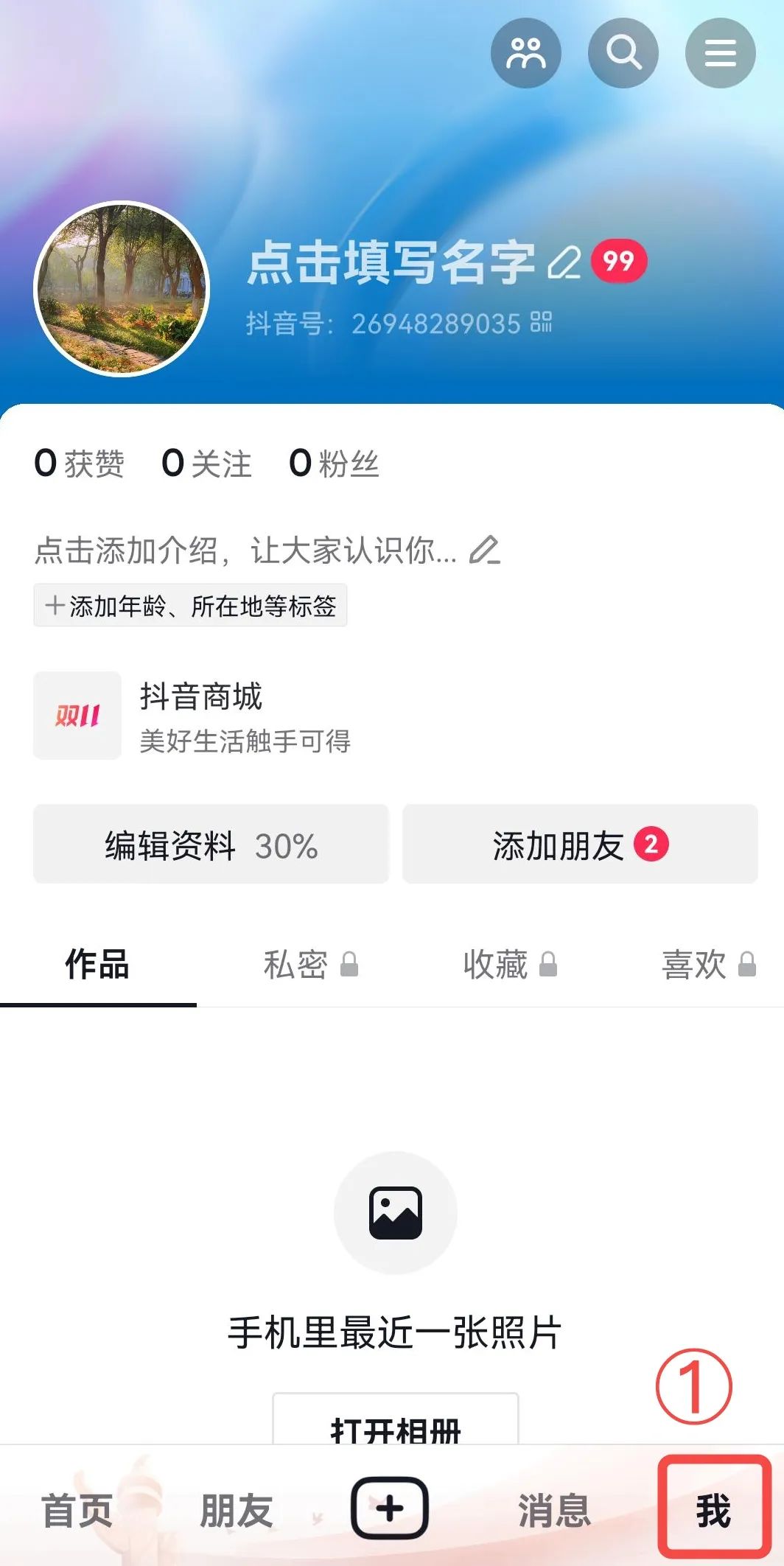Open the hamburger menu at top right
The image size is (784, 1566).
pos(720,52)
